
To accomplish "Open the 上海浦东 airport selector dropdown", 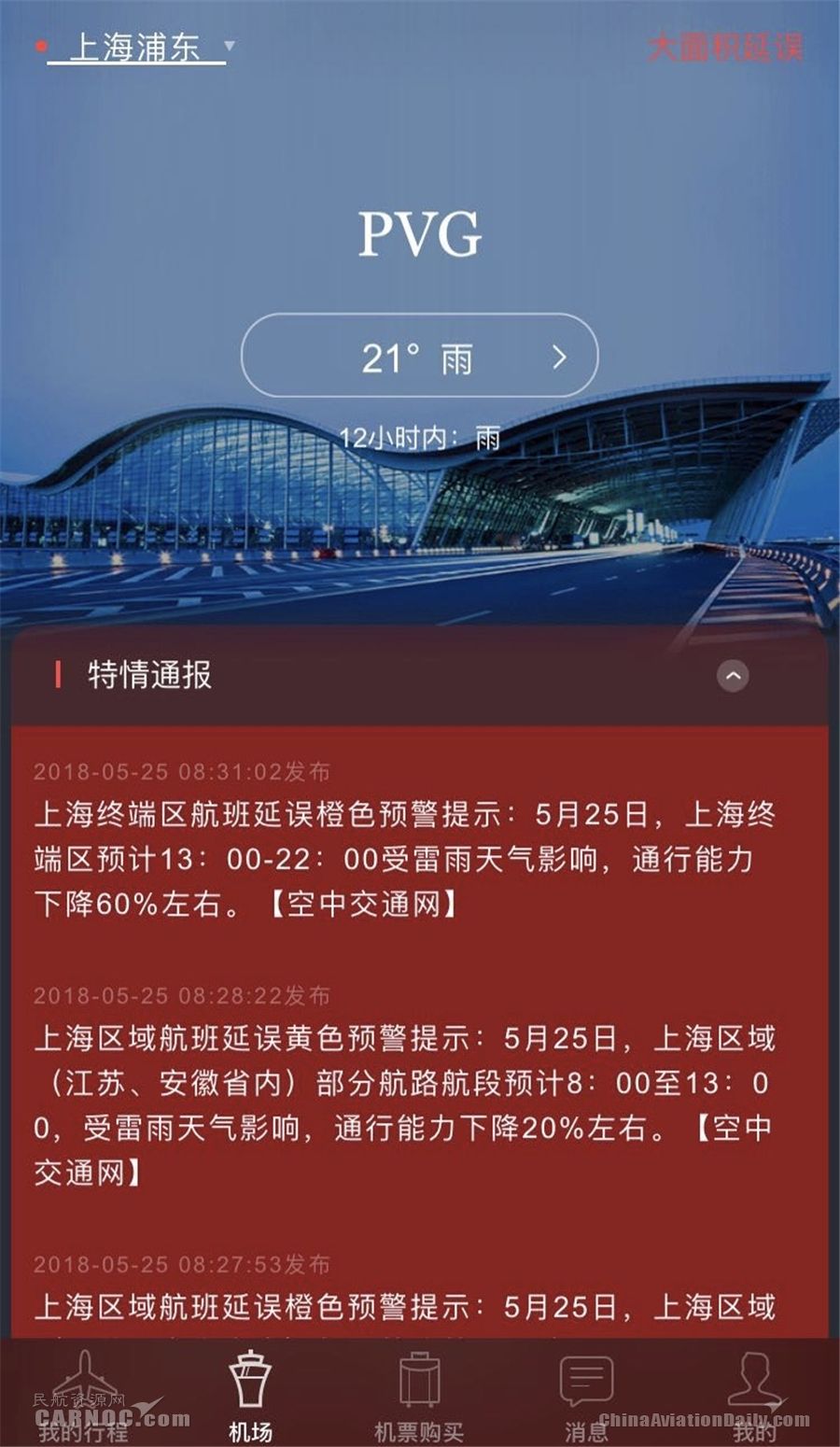I will (x=138, y=48).
